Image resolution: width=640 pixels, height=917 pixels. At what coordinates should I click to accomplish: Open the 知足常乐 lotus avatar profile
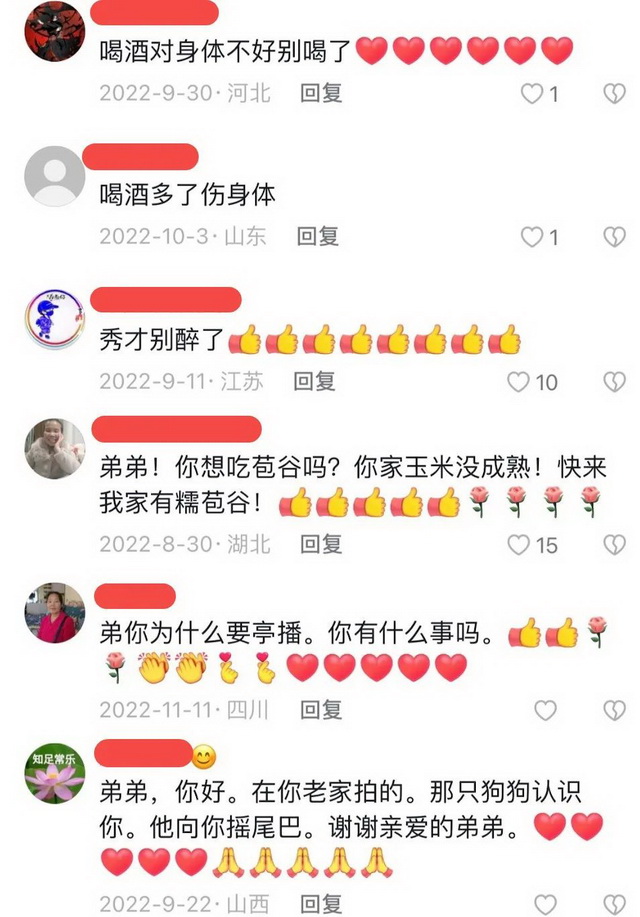[54, 773]
